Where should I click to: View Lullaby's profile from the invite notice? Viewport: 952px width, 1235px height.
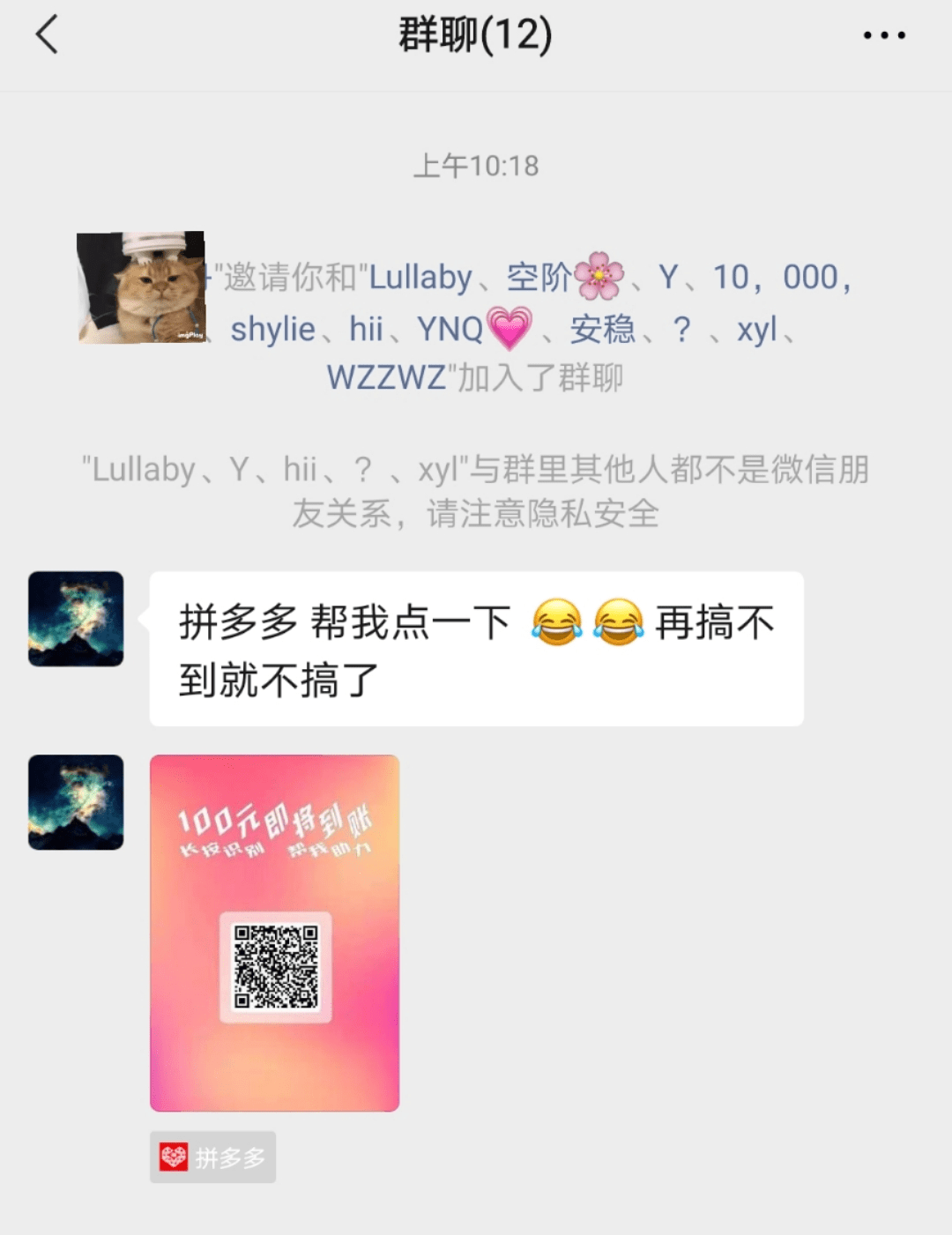point(420,278)
